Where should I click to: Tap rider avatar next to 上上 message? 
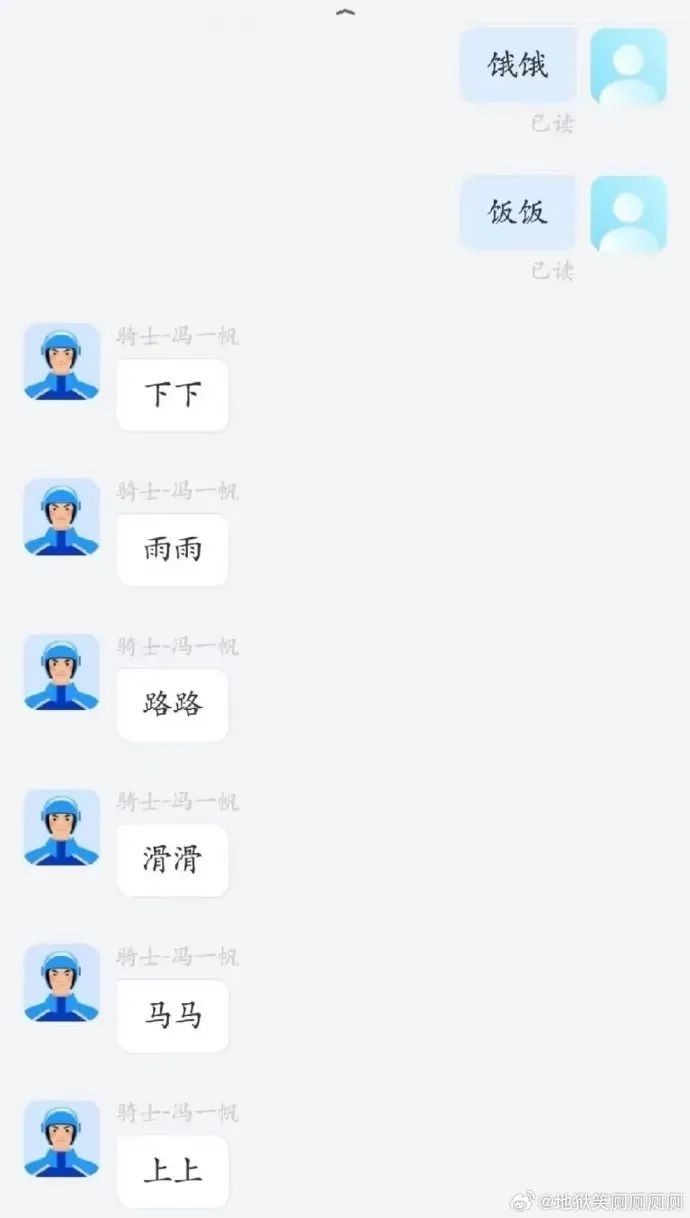[x=62, y=1139]
